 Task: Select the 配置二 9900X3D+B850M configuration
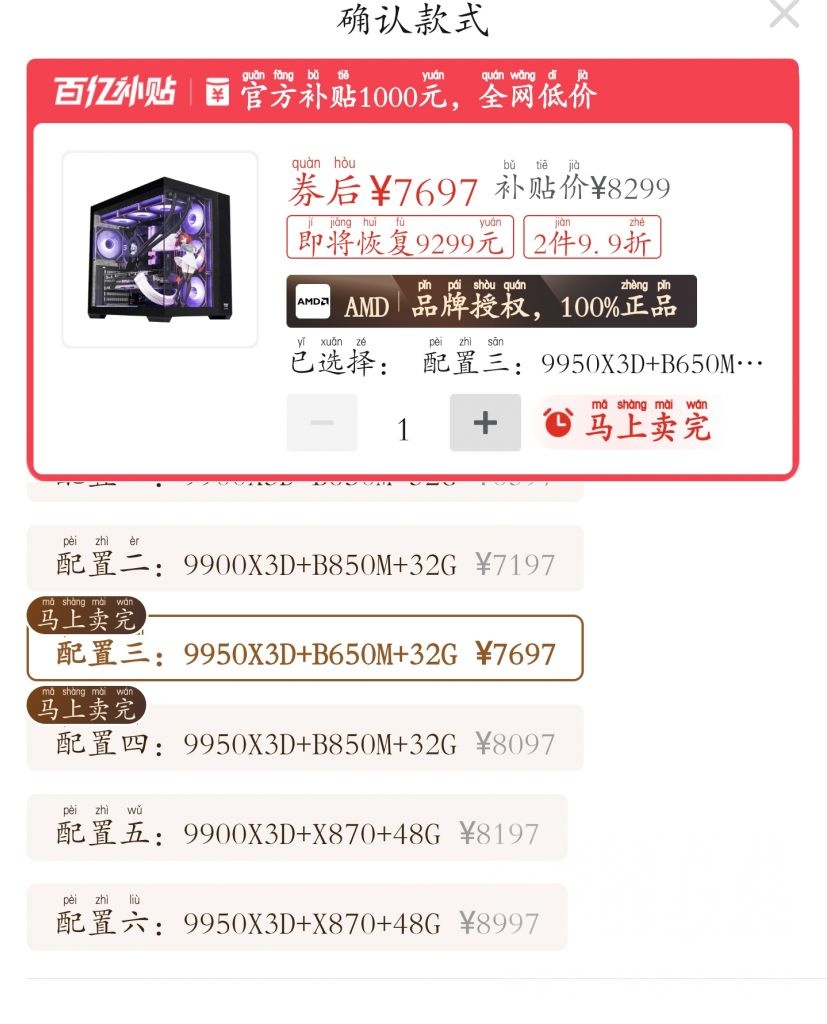pos(300,559)
